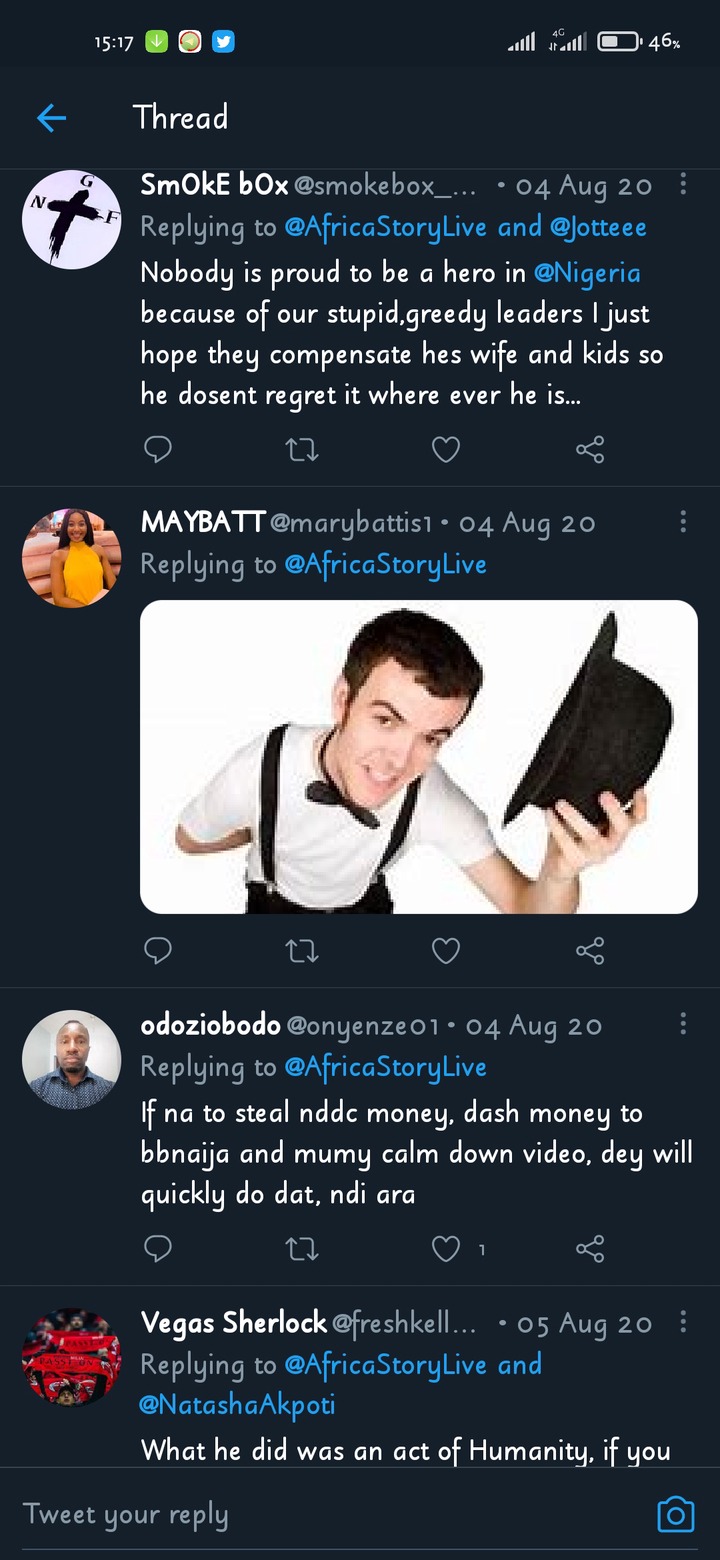Open overflow menu on MAYBATT's tweet
Screen dimensions: 720x1560
(683, 521)
